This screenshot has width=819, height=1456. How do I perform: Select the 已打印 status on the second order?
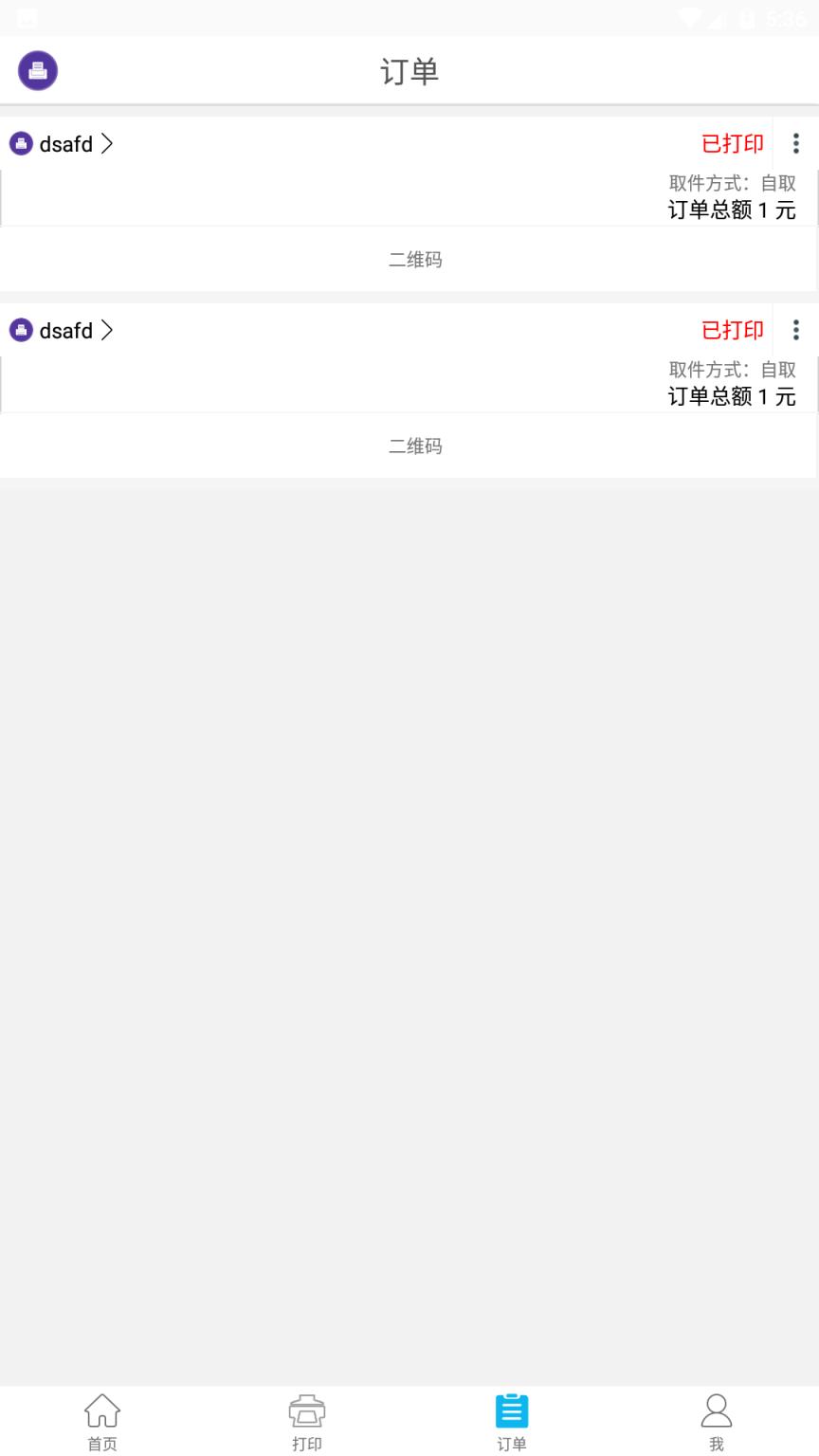point(732,330)
